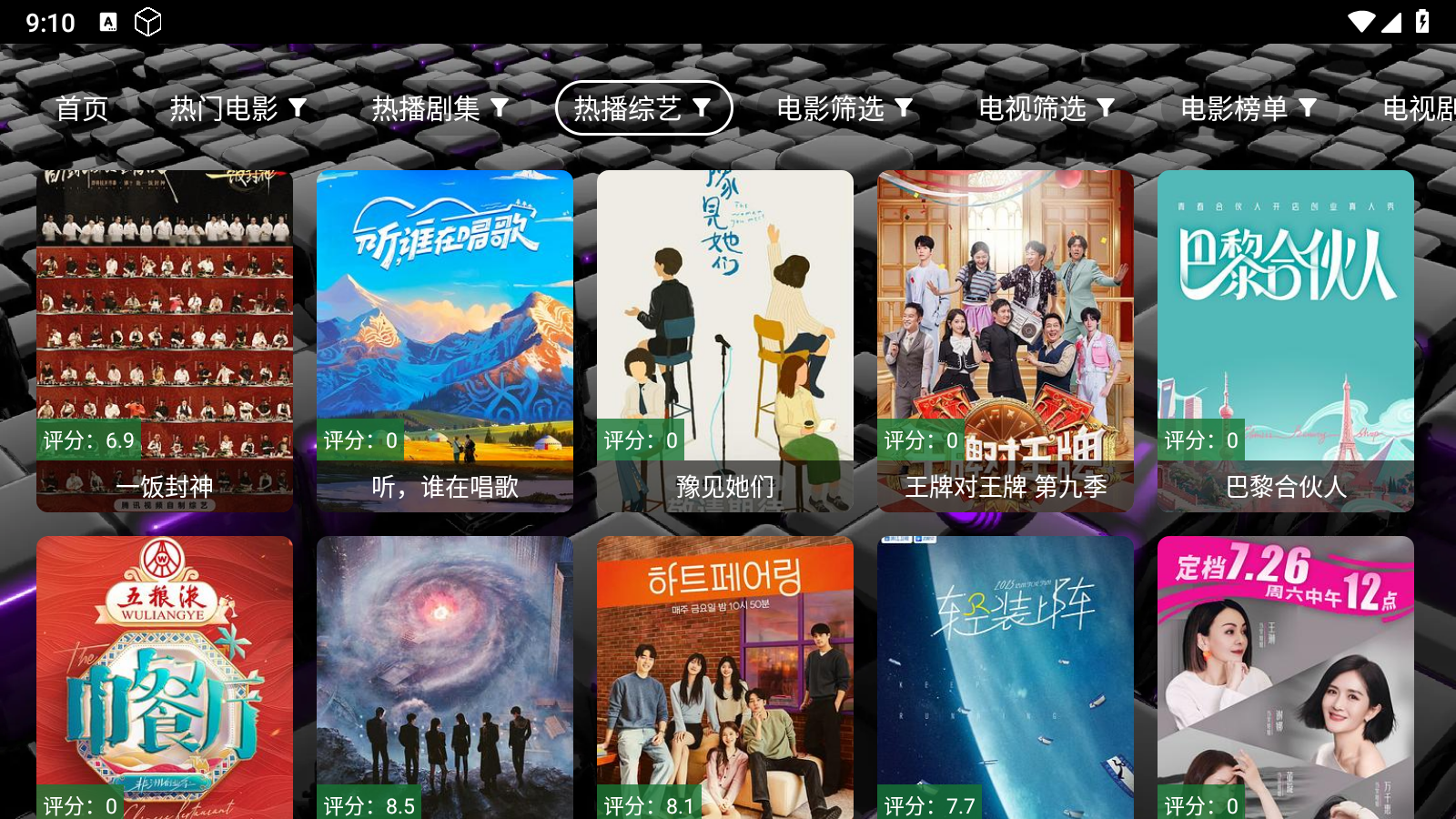The image size is (1456, 819).
Task: Open the galaxy poster rated 8.5
Action: pyautogui.click(x=445, y=678)
